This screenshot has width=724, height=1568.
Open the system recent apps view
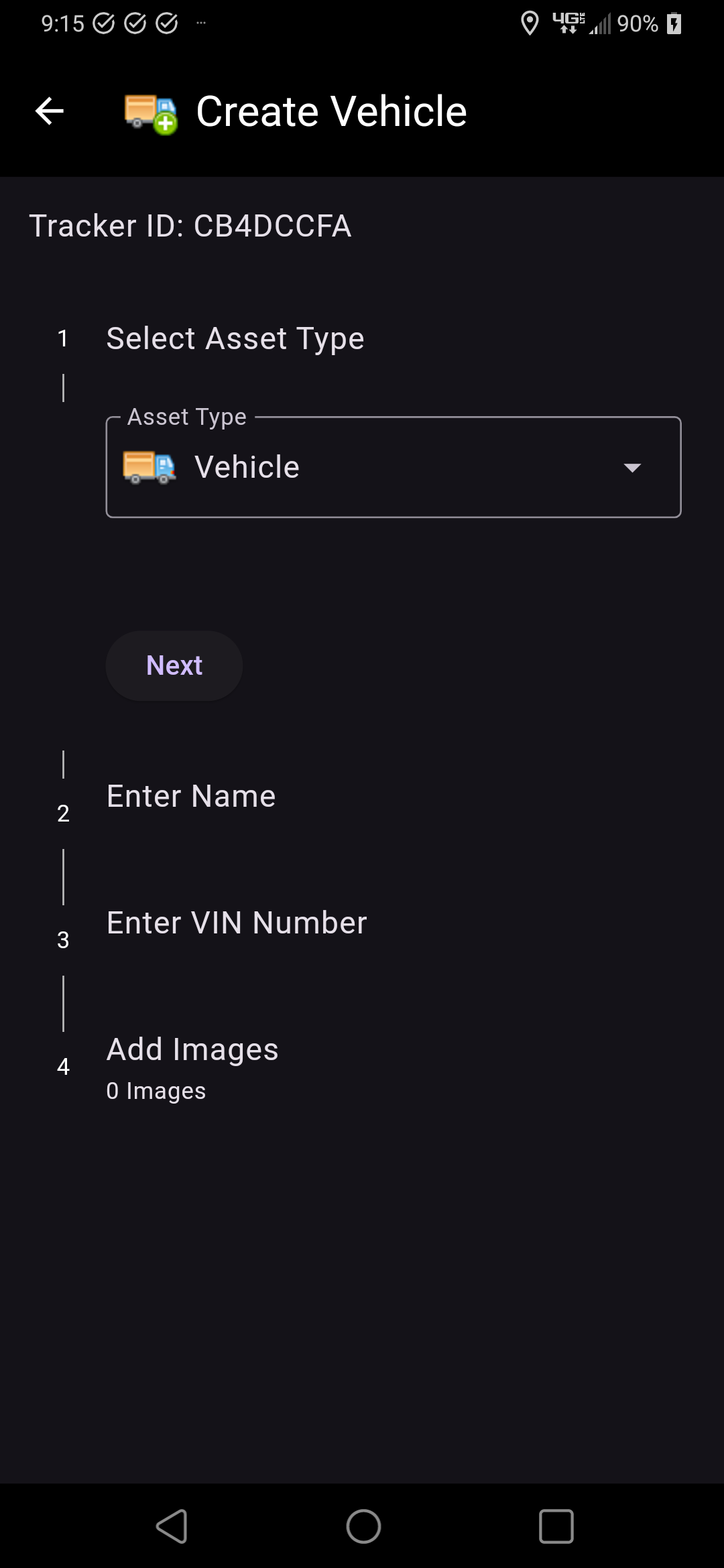(556, 1526)
